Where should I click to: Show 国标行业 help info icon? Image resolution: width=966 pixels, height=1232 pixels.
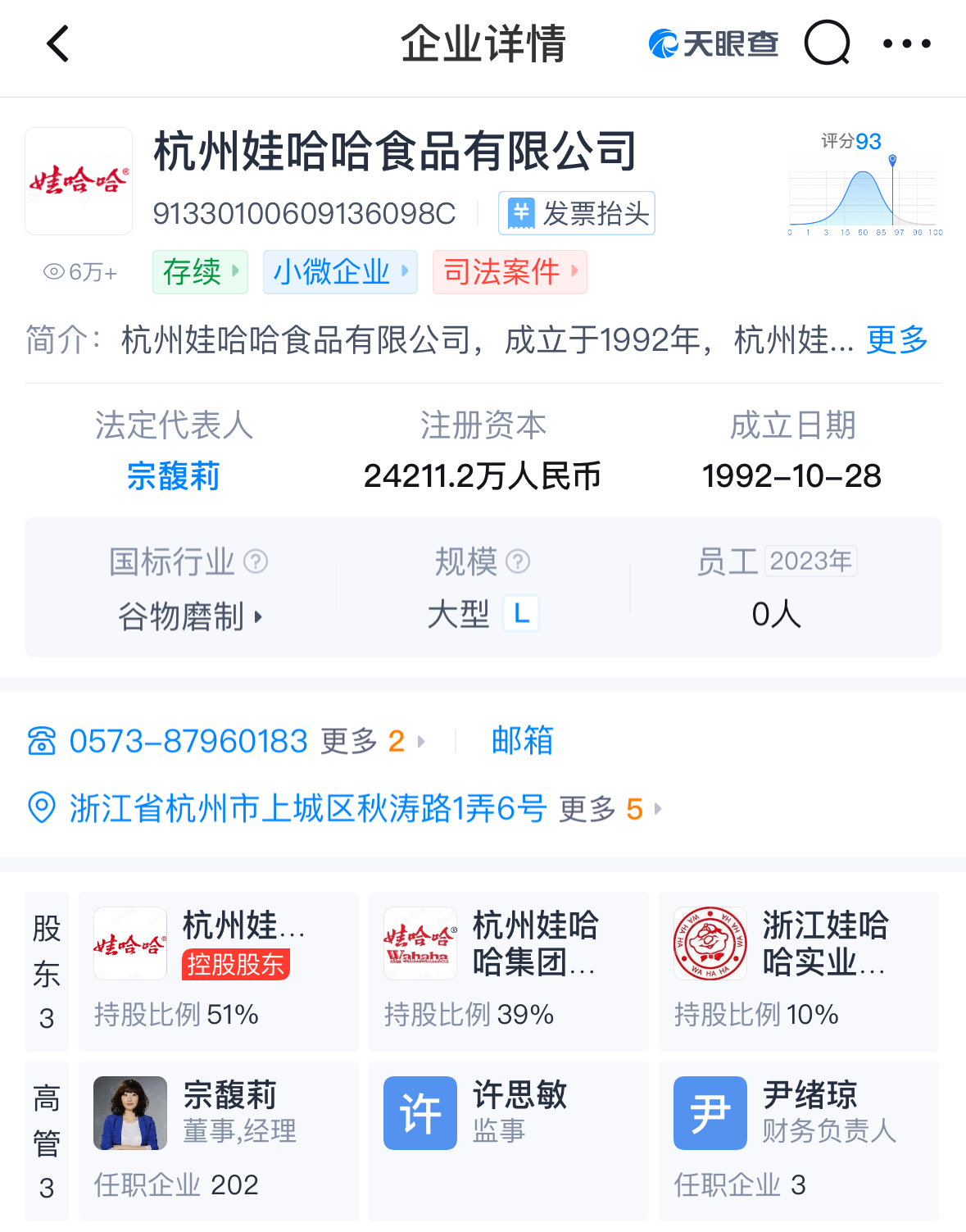click(x=256, y=561)
